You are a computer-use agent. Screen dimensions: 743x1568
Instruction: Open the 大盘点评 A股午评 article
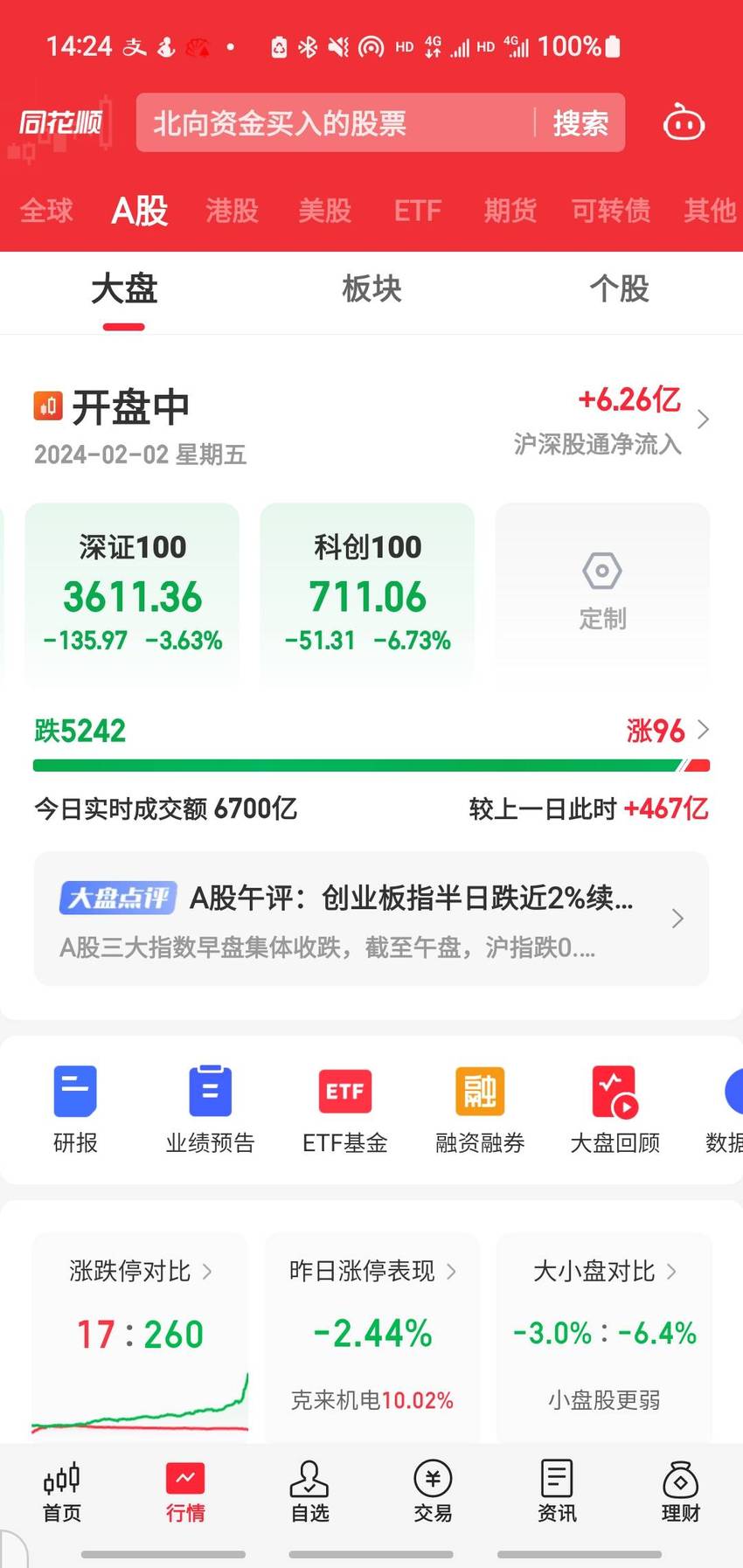[371, 919]
